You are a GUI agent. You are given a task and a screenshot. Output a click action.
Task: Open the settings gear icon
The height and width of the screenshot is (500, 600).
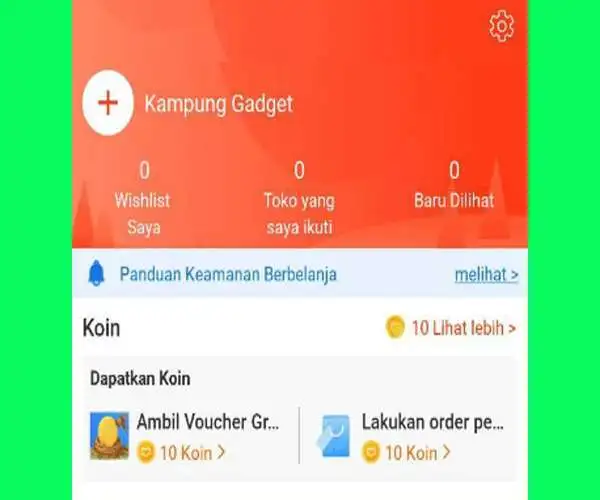click(501, 26)
